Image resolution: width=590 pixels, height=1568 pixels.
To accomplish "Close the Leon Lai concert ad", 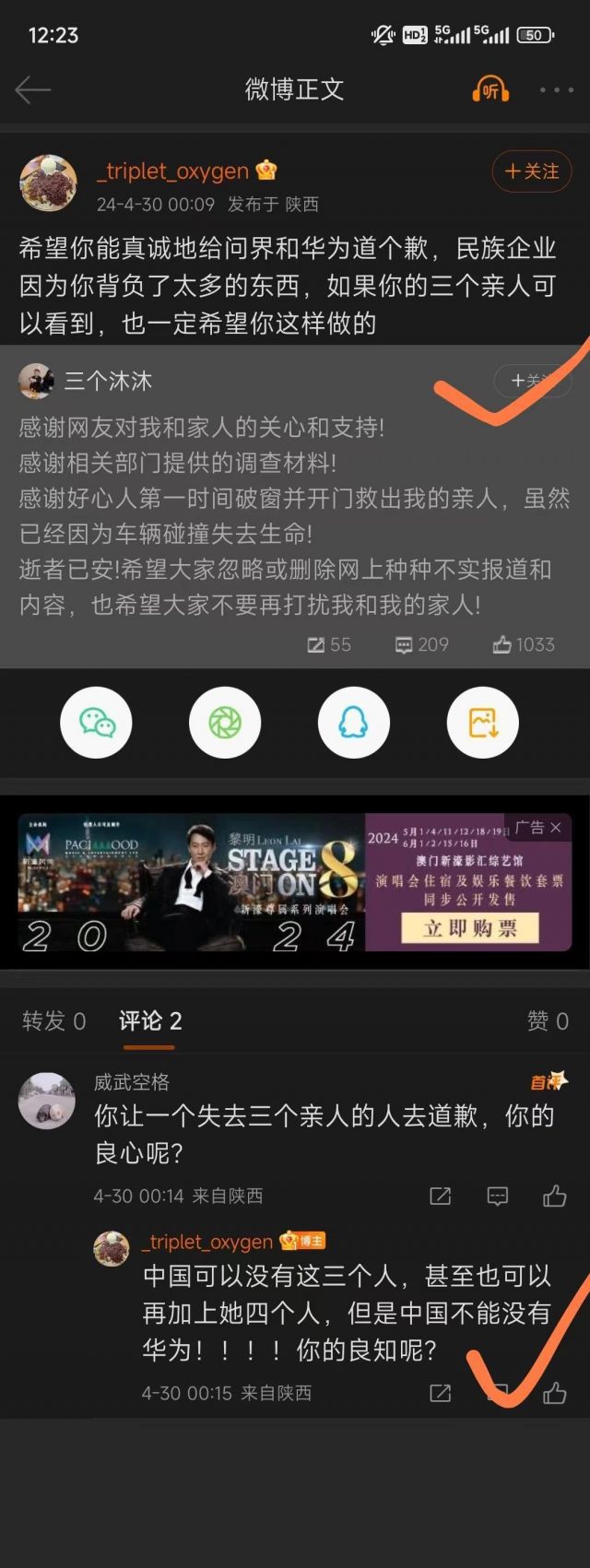I will pyautogui.click(x=556, y=828).
